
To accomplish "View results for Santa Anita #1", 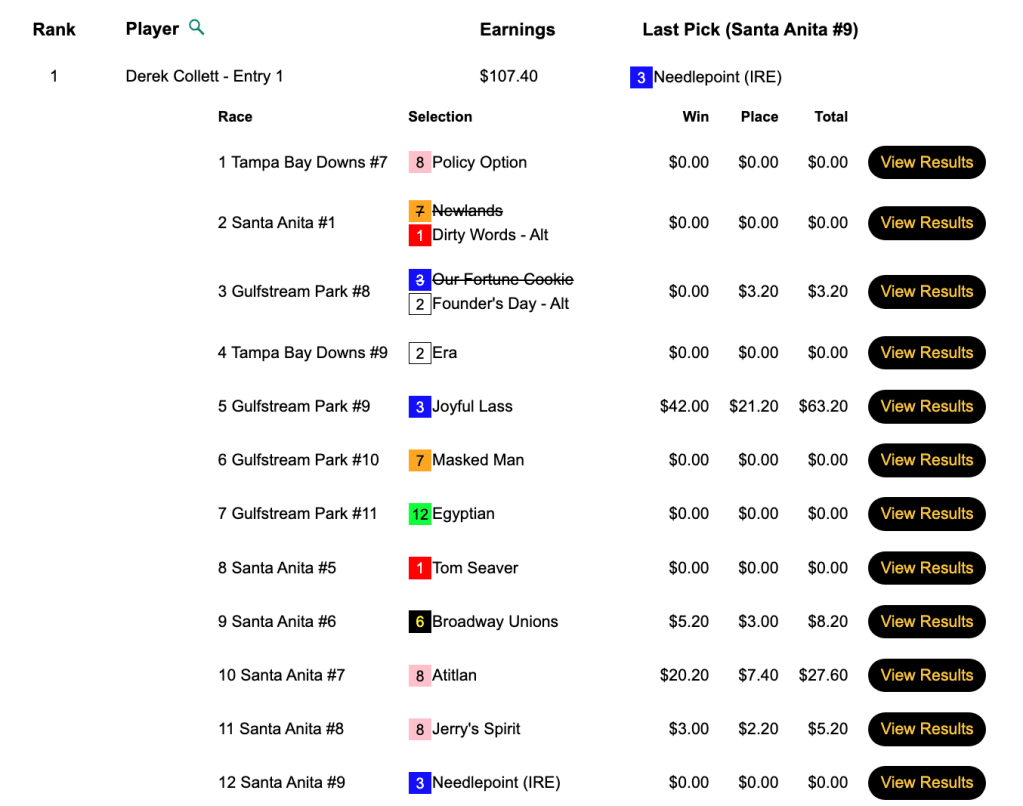I will coord(926,223).
